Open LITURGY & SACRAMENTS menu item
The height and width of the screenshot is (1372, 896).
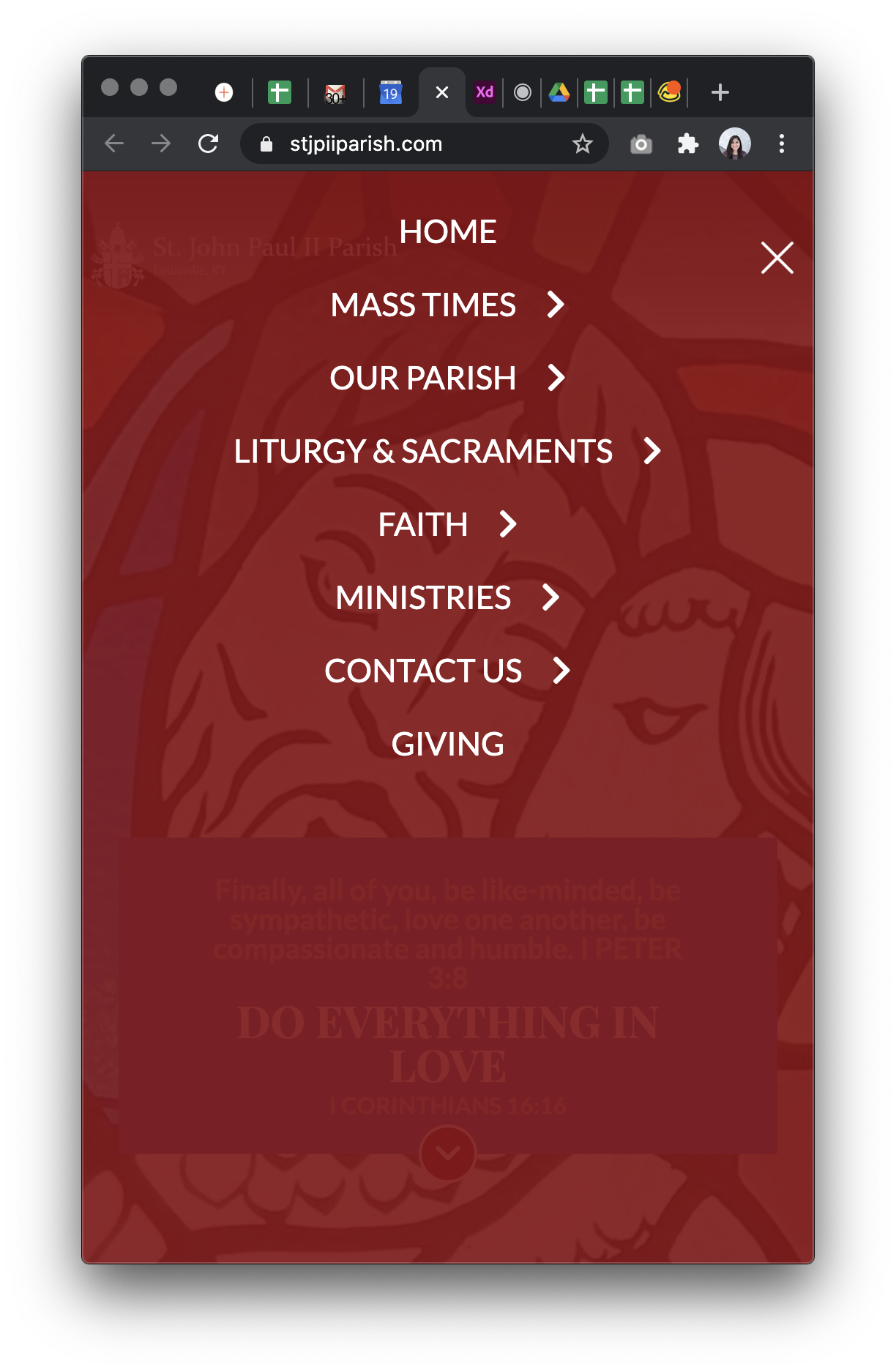tap(423, 451)
